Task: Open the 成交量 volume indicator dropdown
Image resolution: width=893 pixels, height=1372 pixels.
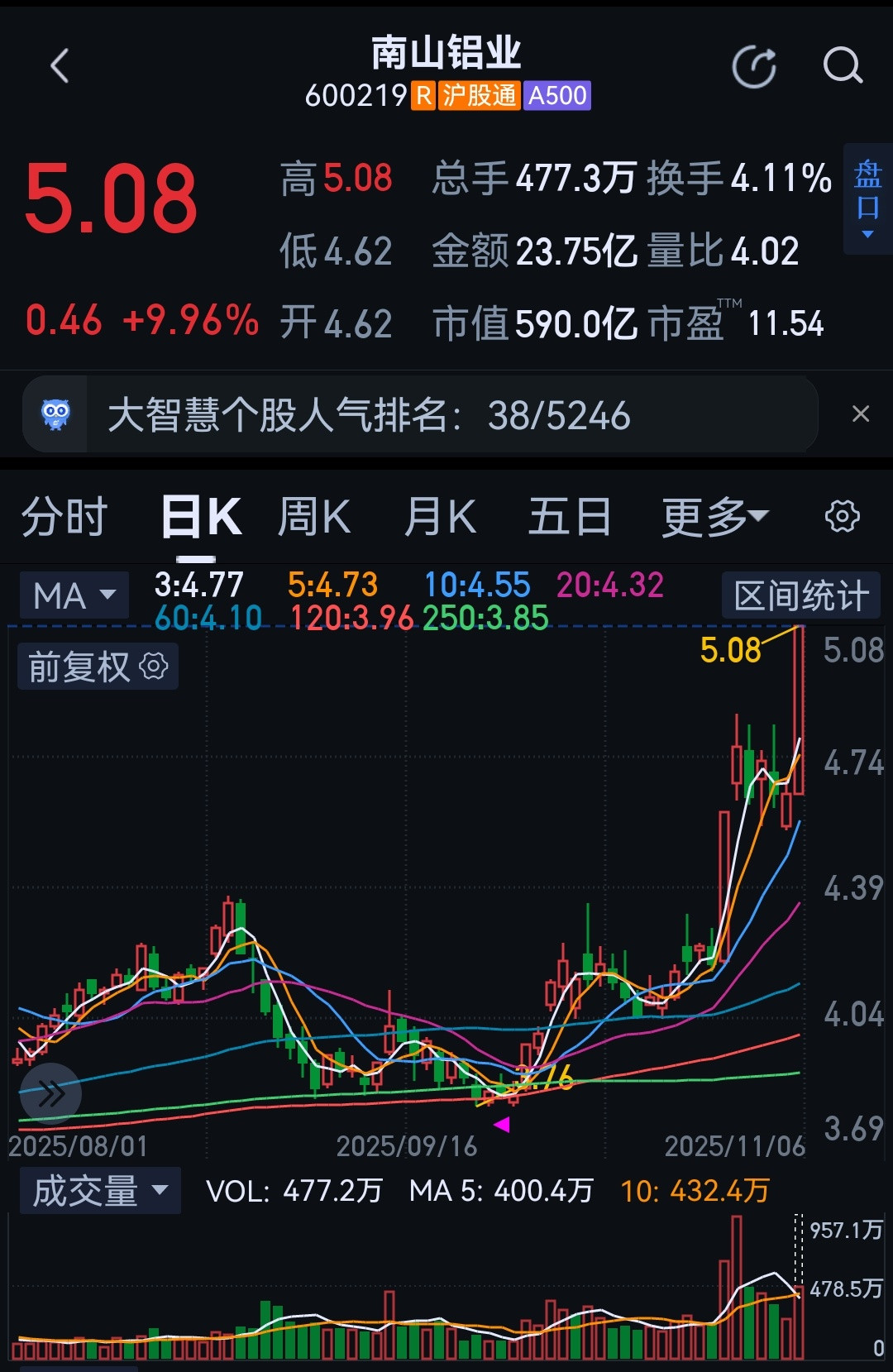Action: pyautogui.click(x=99, y=1191)
